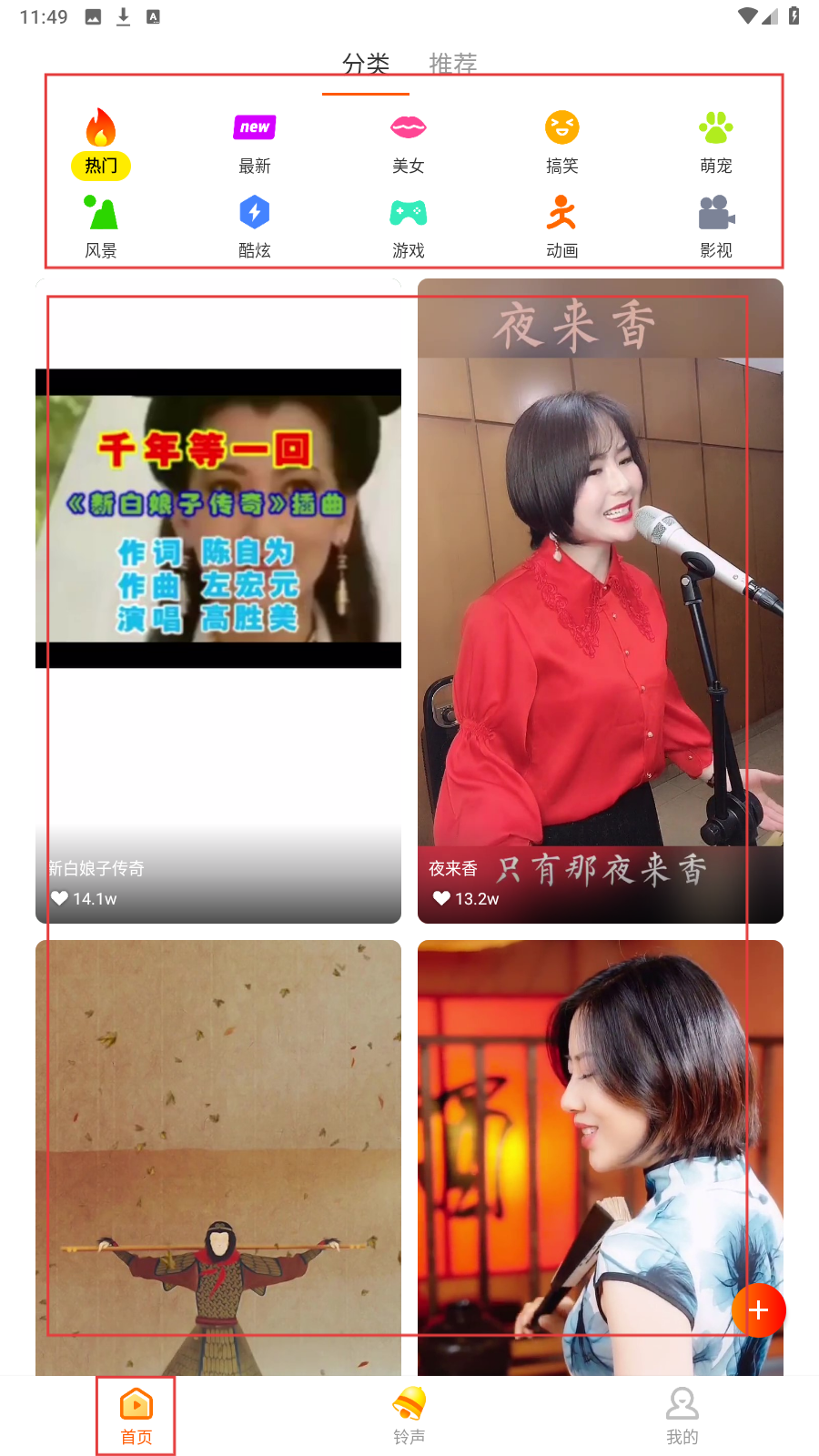Go to the 首页 tab

point(136,1416)
